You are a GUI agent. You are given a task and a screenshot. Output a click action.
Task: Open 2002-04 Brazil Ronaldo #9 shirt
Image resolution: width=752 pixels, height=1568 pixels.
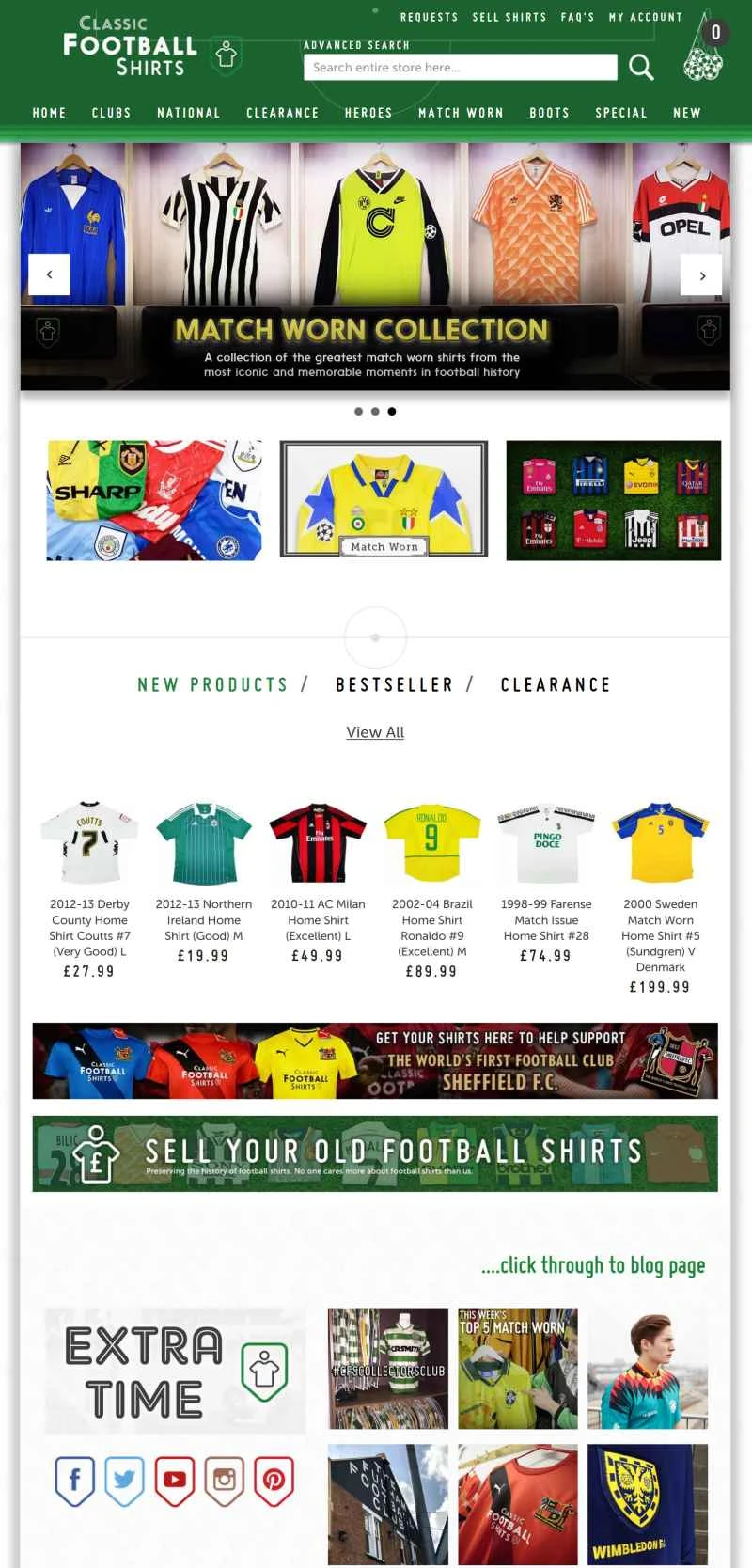pyautogui.click(x=431, y=928)
